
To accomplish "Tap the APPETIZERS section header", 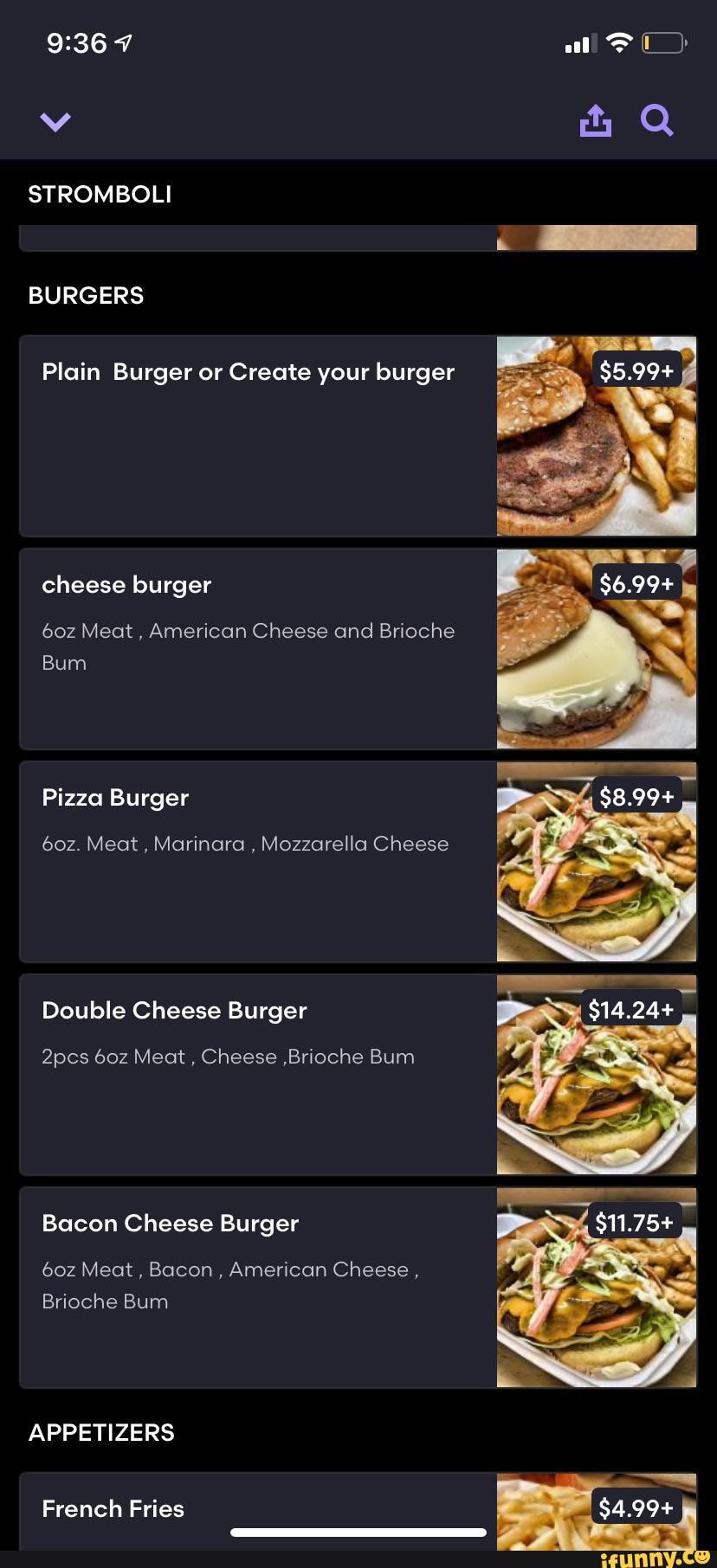I will coord(100,1432).
